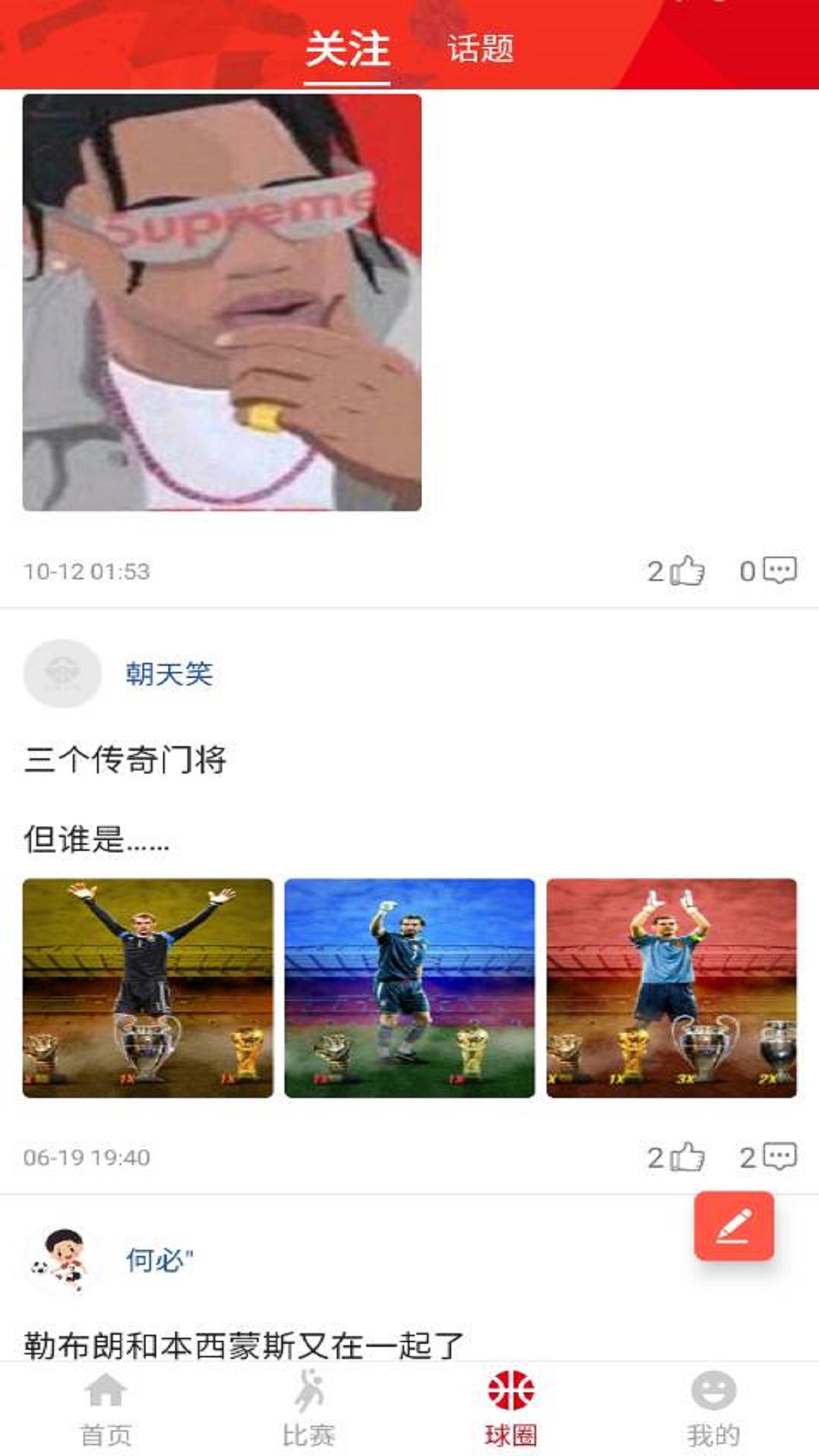Screen dimensions: 819x1456
Task: Like the post dated 06-19 19:40
Action: point(686,1157)
